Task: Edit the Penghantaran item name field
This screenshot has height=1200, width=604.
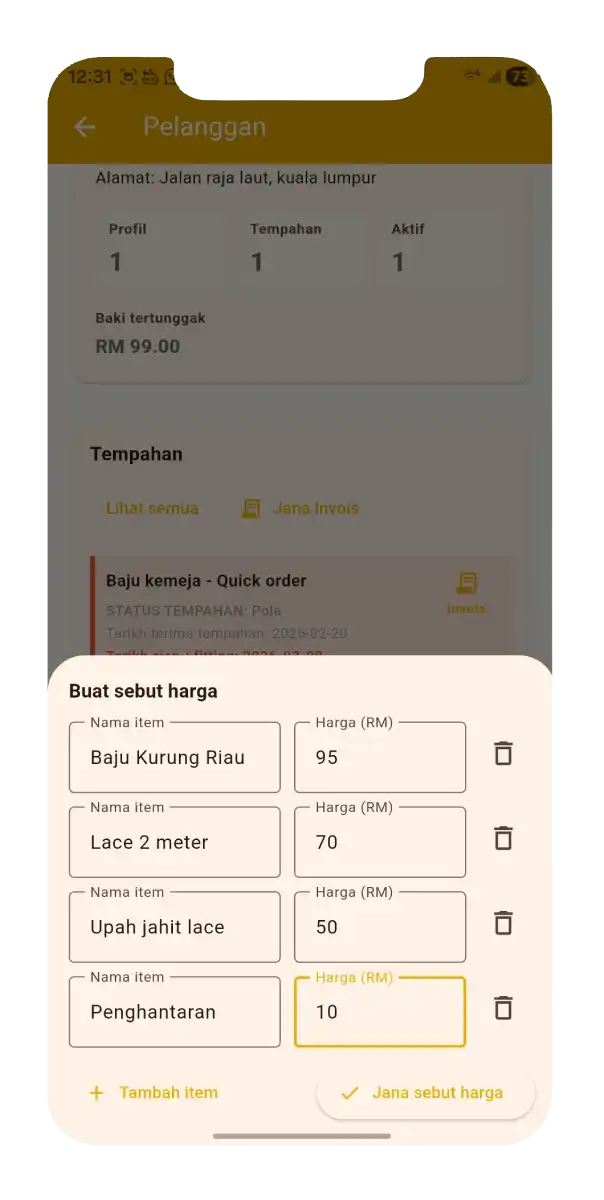Action: click(x=174, y=1012)
